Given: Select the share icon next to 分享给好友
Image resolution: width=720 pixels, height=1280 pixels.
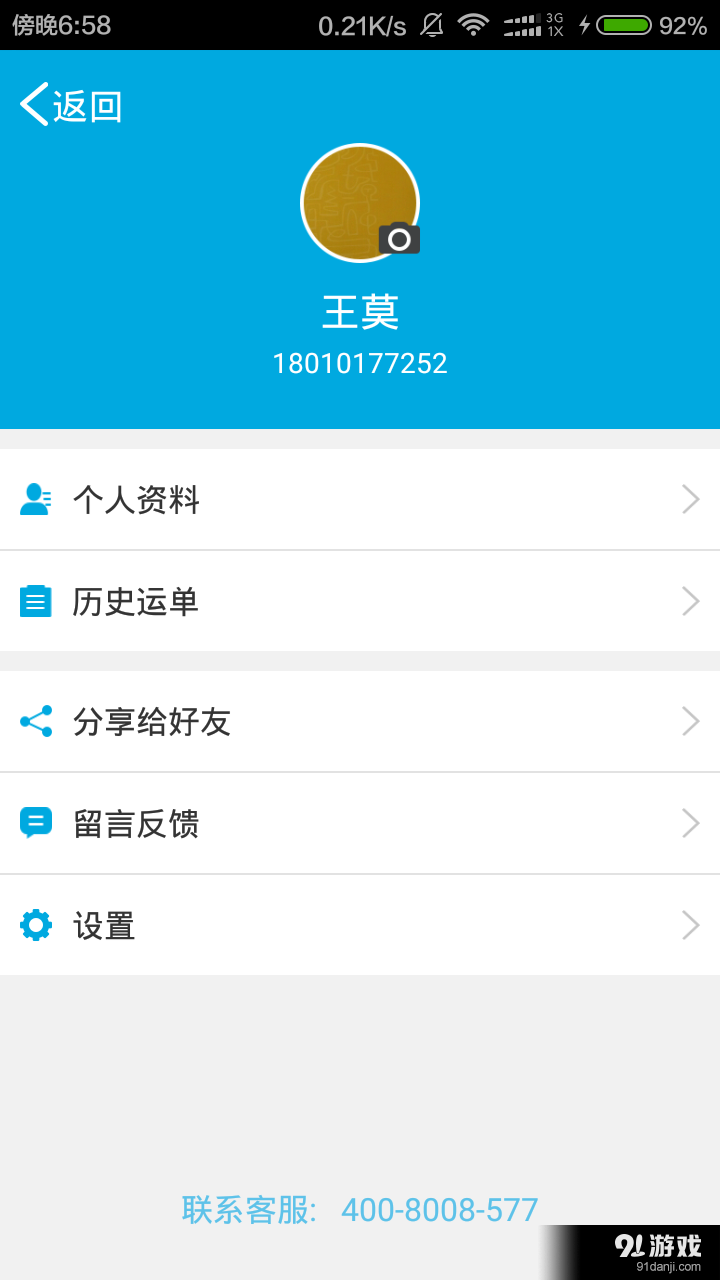Looking at the screenshot, I should click(36, 721).
